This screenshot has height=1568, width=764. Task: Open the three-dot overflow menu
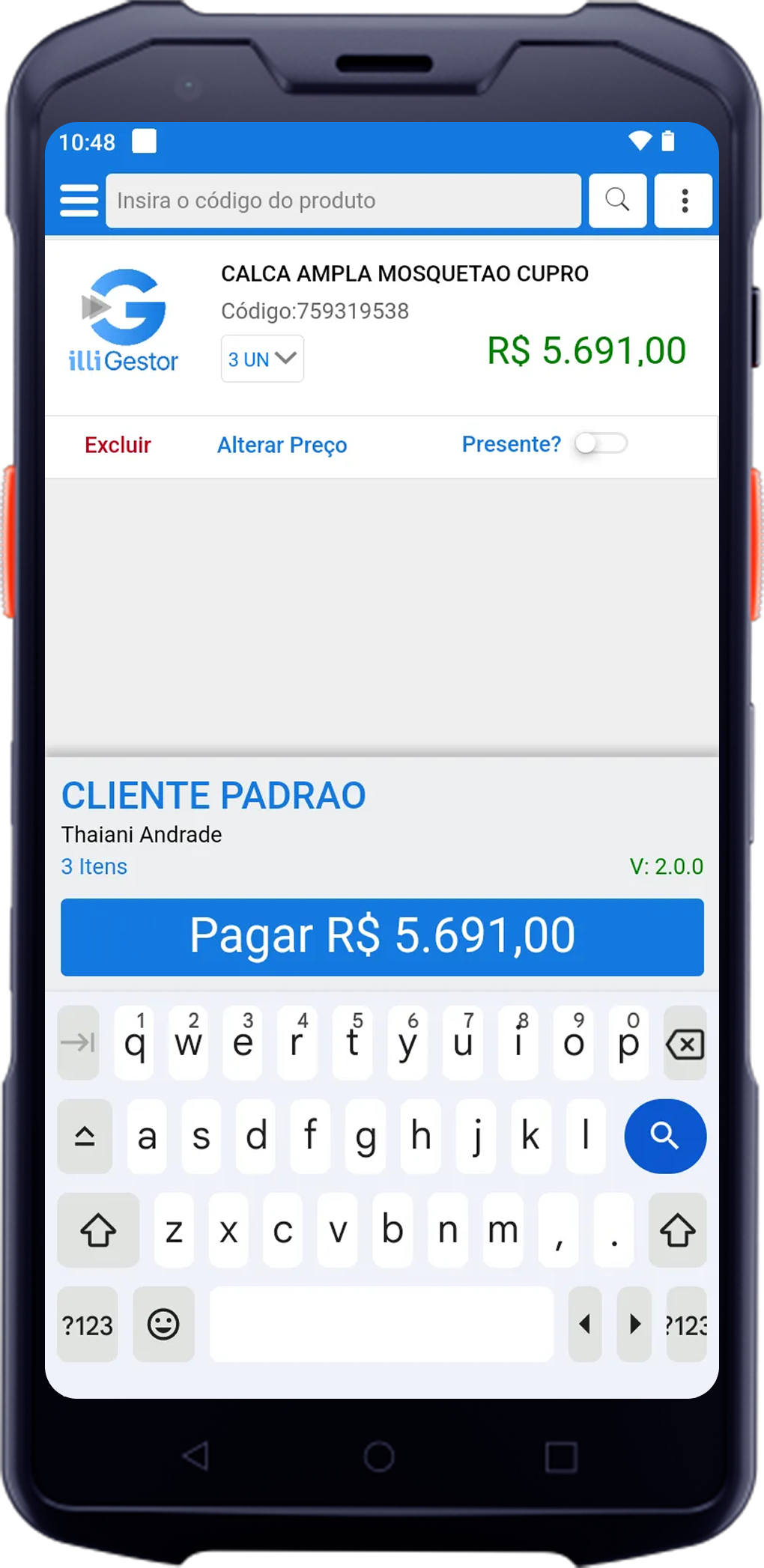tap(684, 201)
